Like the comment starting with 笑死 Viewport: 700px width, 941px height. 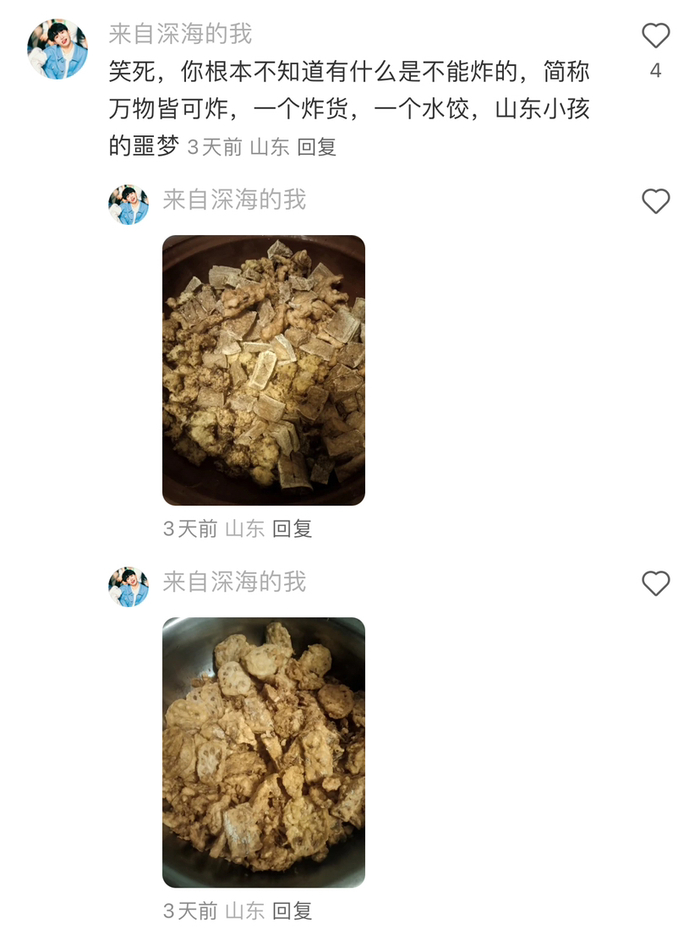click(655, 36)
